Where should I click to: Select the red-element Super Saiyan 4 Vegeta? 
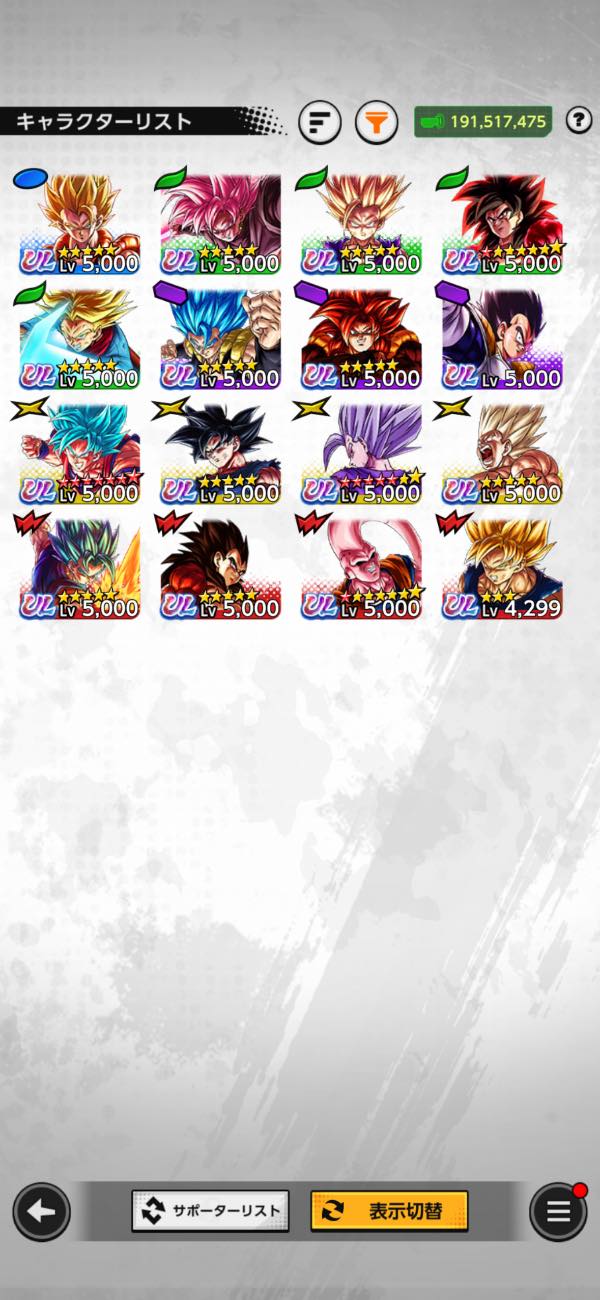(220, 567)
